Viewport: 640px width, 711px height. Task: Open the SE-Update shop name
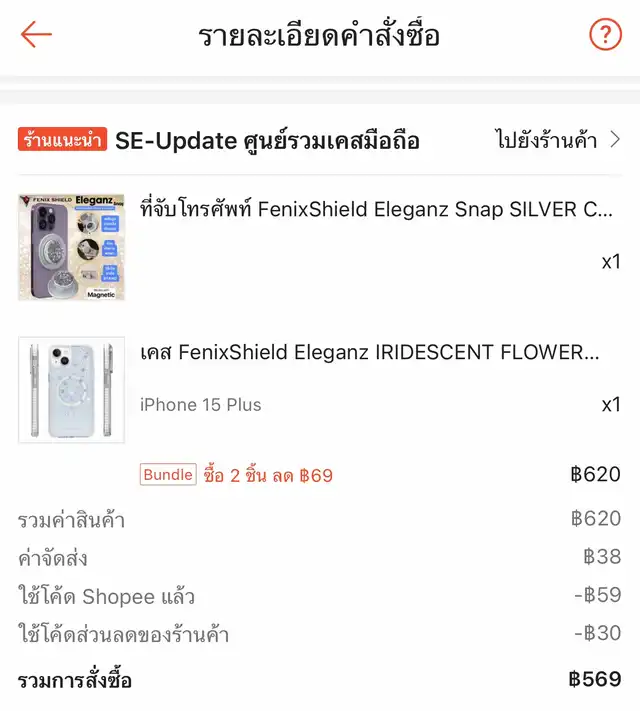click(x=267, y=141)
